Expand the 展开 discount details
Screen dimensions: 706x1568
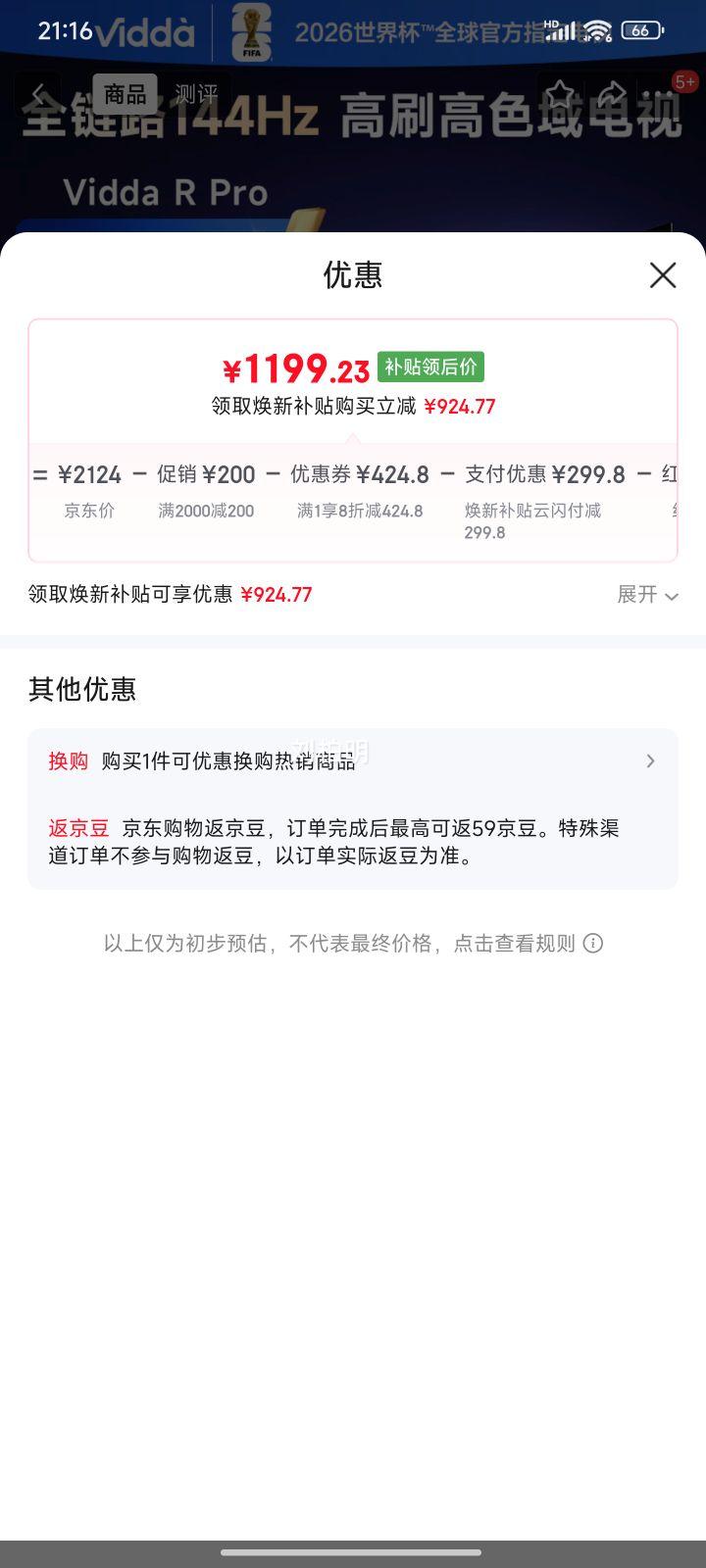tap(647, 595)
